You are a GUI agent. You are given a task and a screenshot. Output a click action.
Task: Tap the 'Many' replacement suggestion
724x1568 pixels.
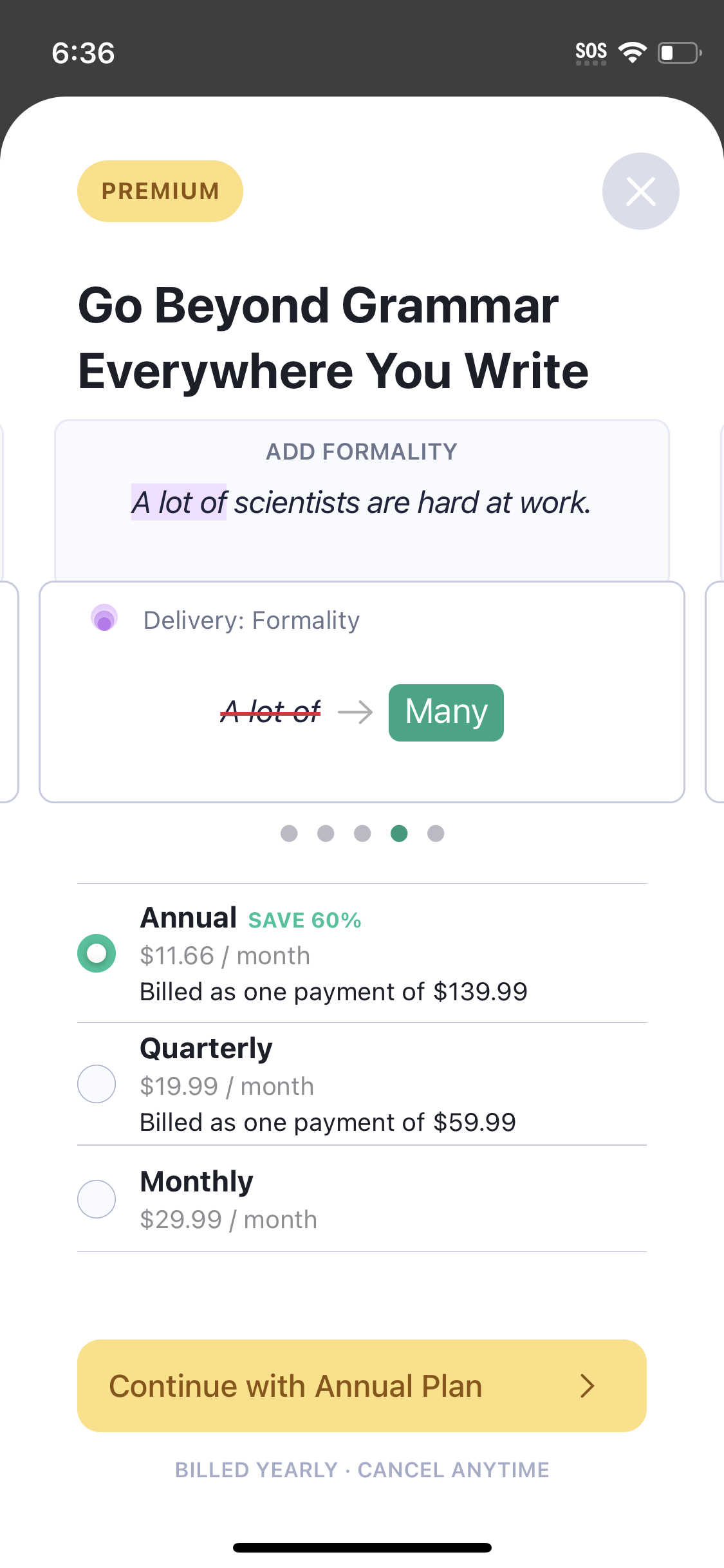(x=445, y=712)
